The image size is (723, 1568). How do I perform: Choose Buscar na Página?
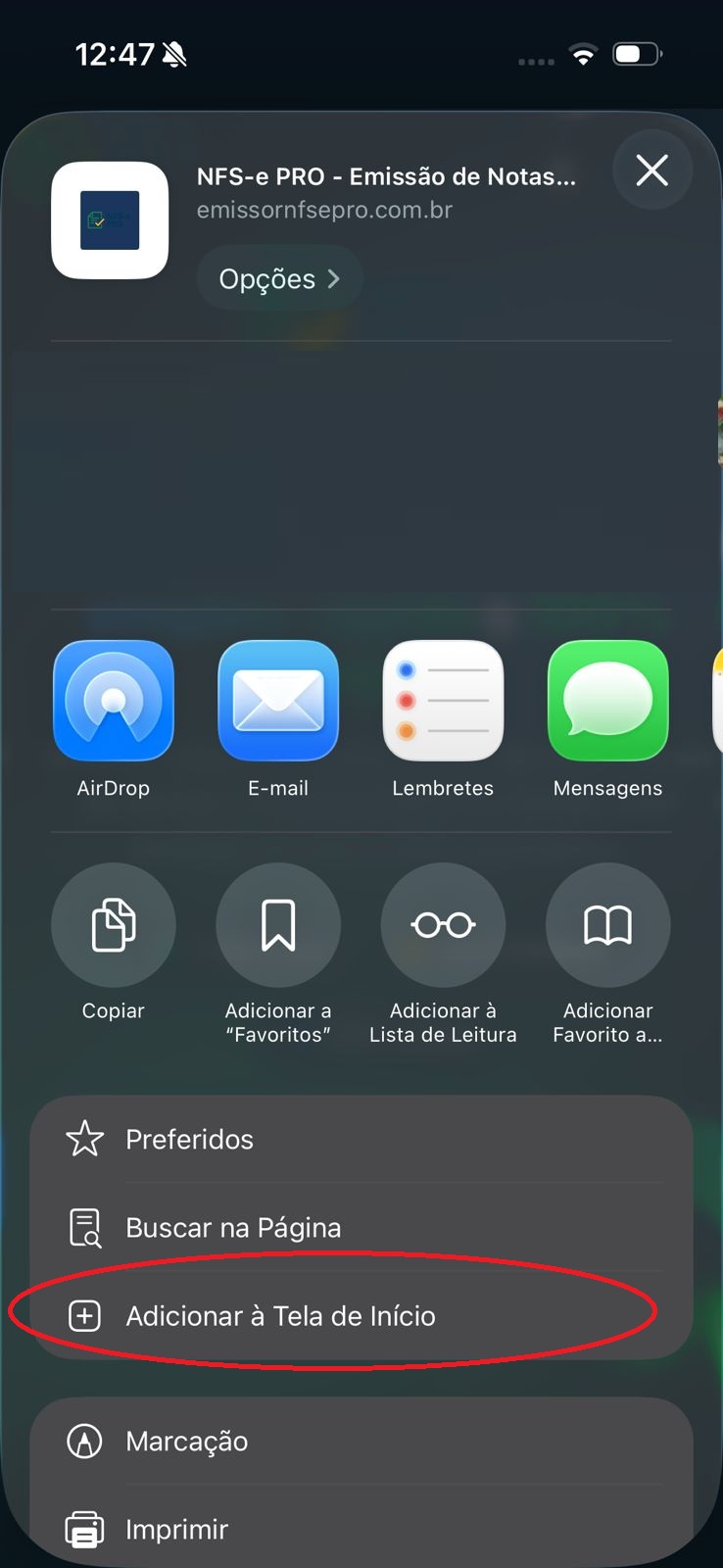click(361, 1227)
